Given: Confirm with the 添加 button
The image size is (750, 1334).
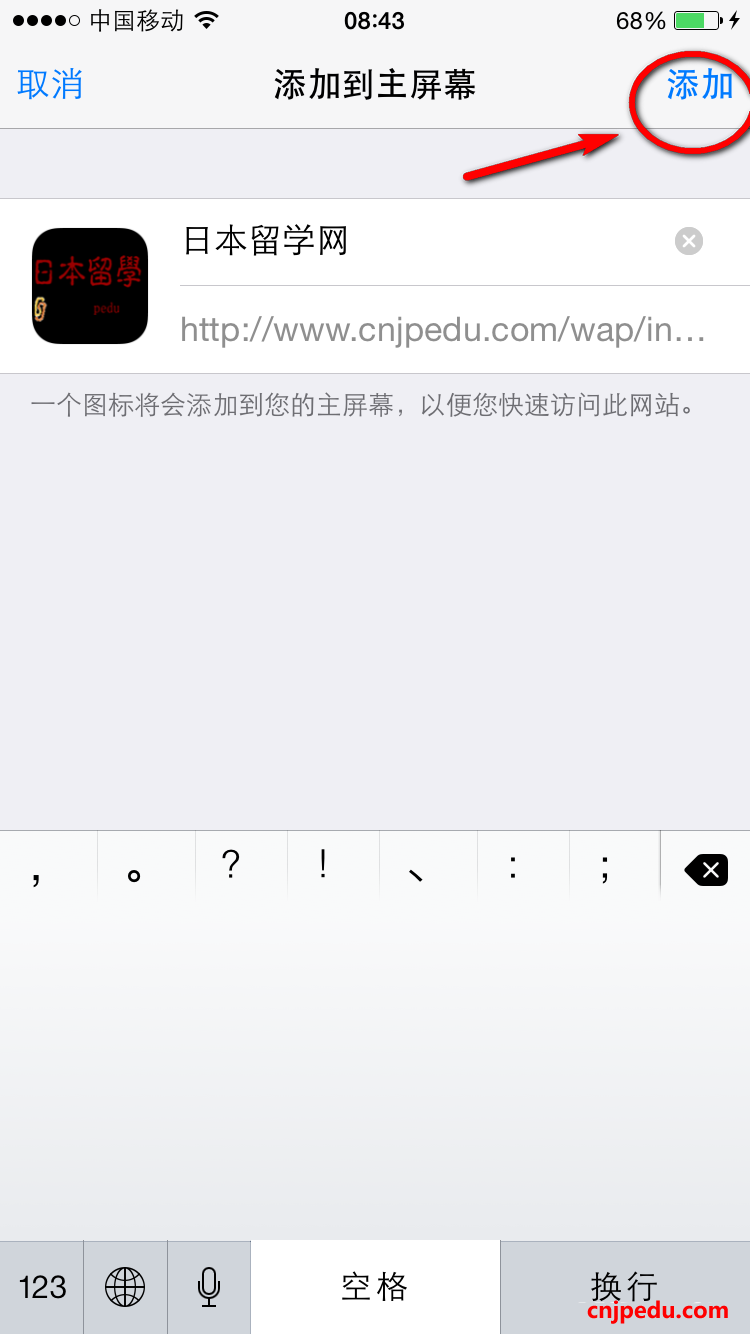Looking at the screenshot, I should coord(700,85).
